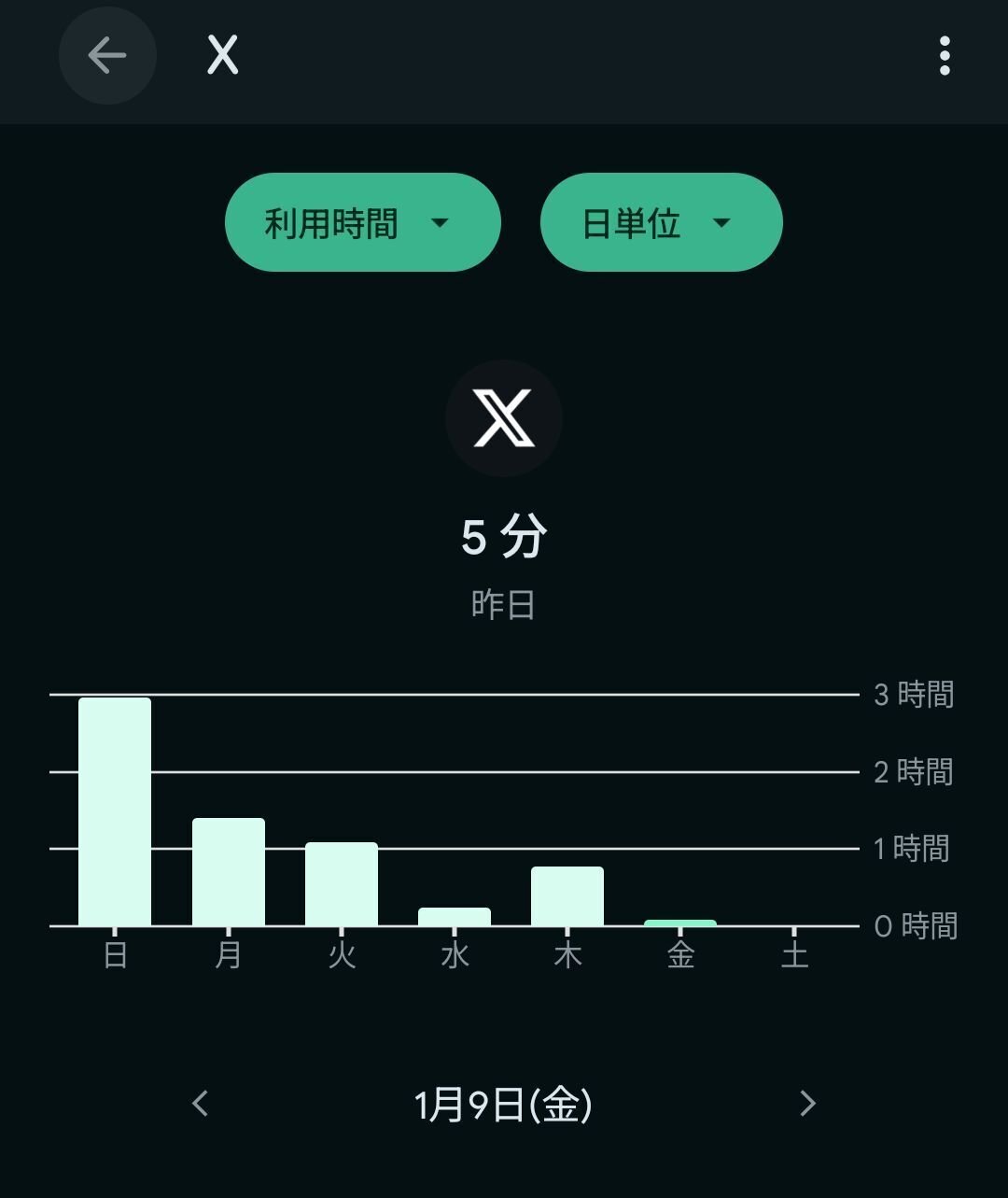Expand the 利用時間 dropdown
The image size is (1008, 1198).
pyautogui.click(x=362, y=223)
